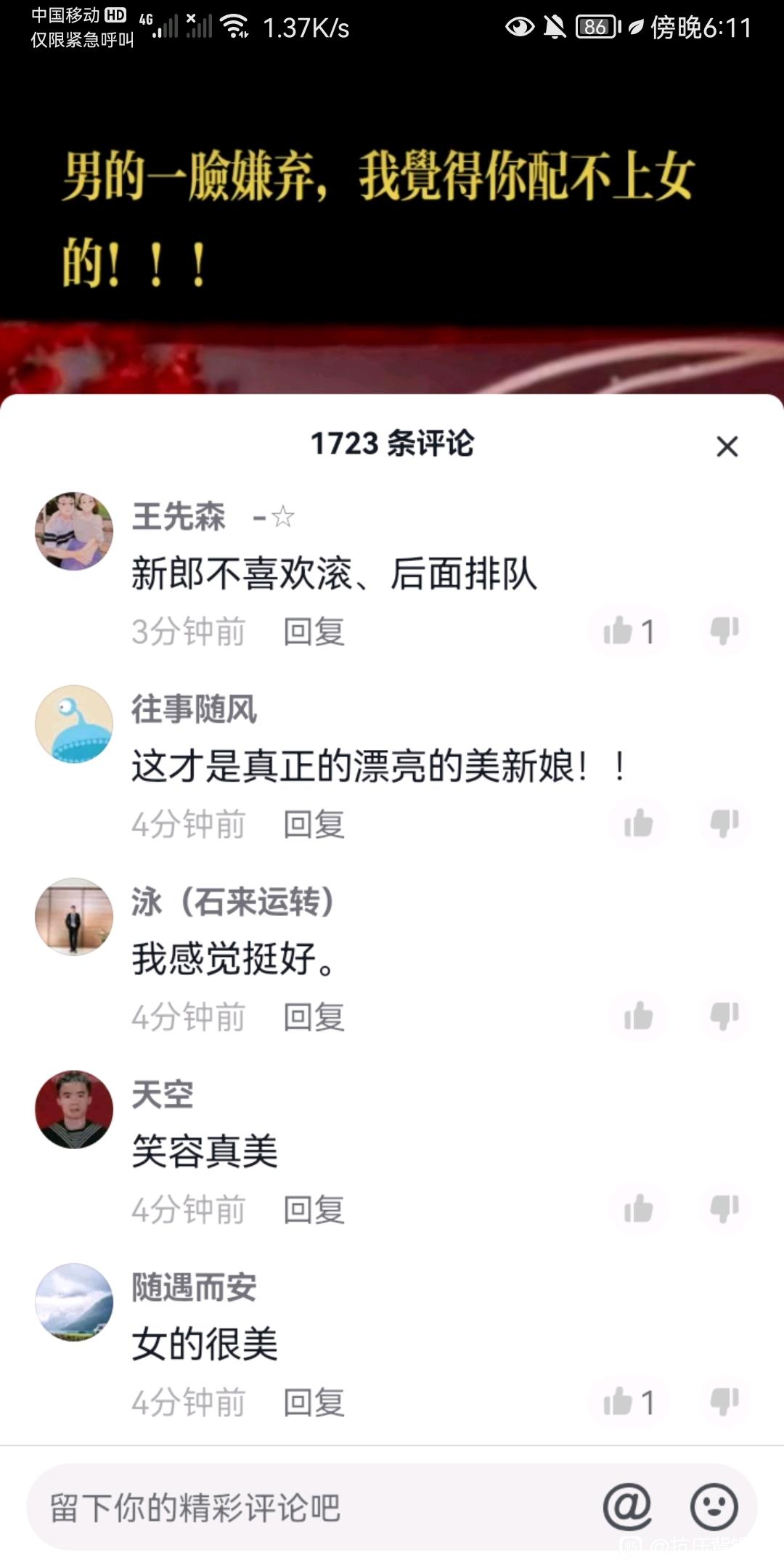The height and width of the screenshot is (1568, 784).
Task: Dislike 随遇而安's comment
Action: click(x=724, y=1402)
